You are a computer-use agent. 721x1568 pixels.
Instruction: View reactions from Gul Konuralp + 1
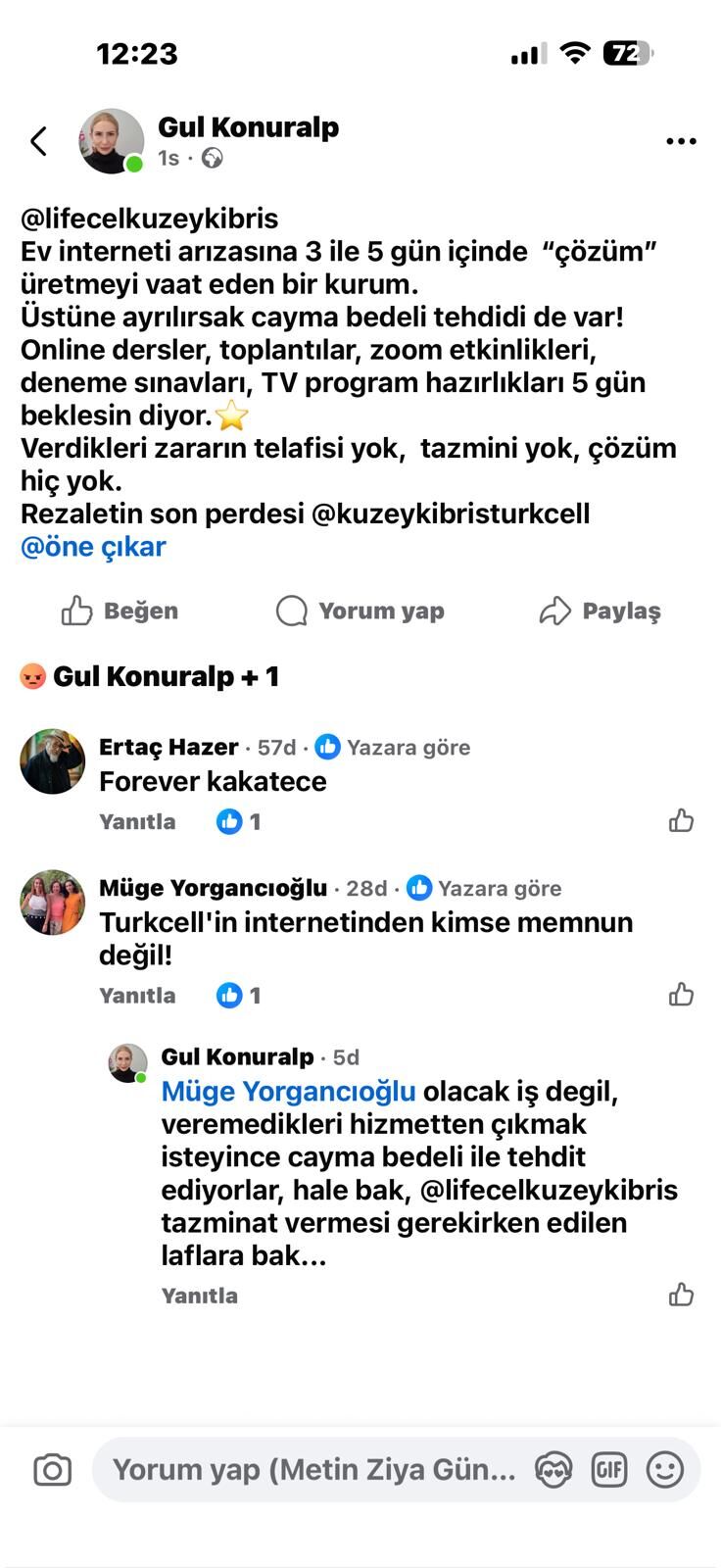150,676
